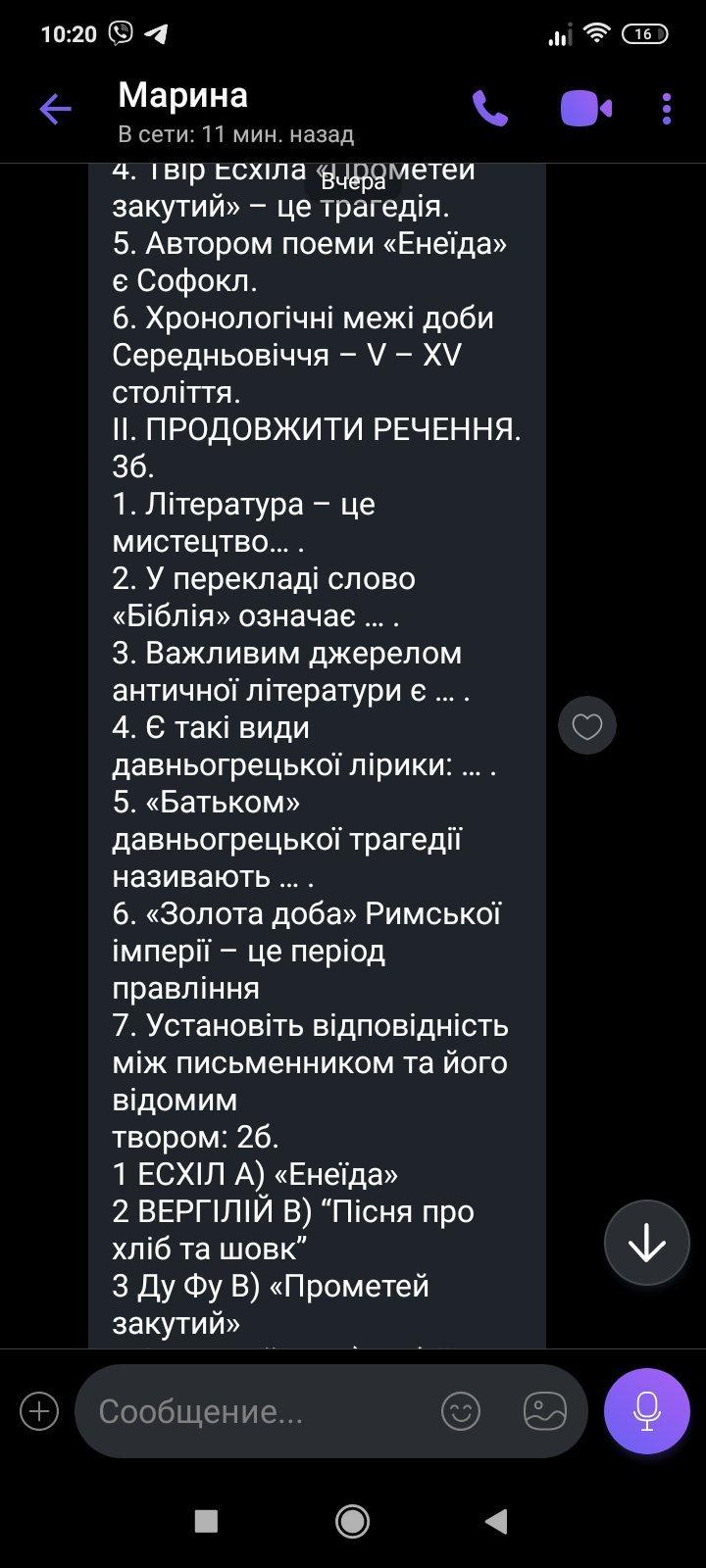Go to the system home screen
The image size is (706, 1568).
[353, 1520]
